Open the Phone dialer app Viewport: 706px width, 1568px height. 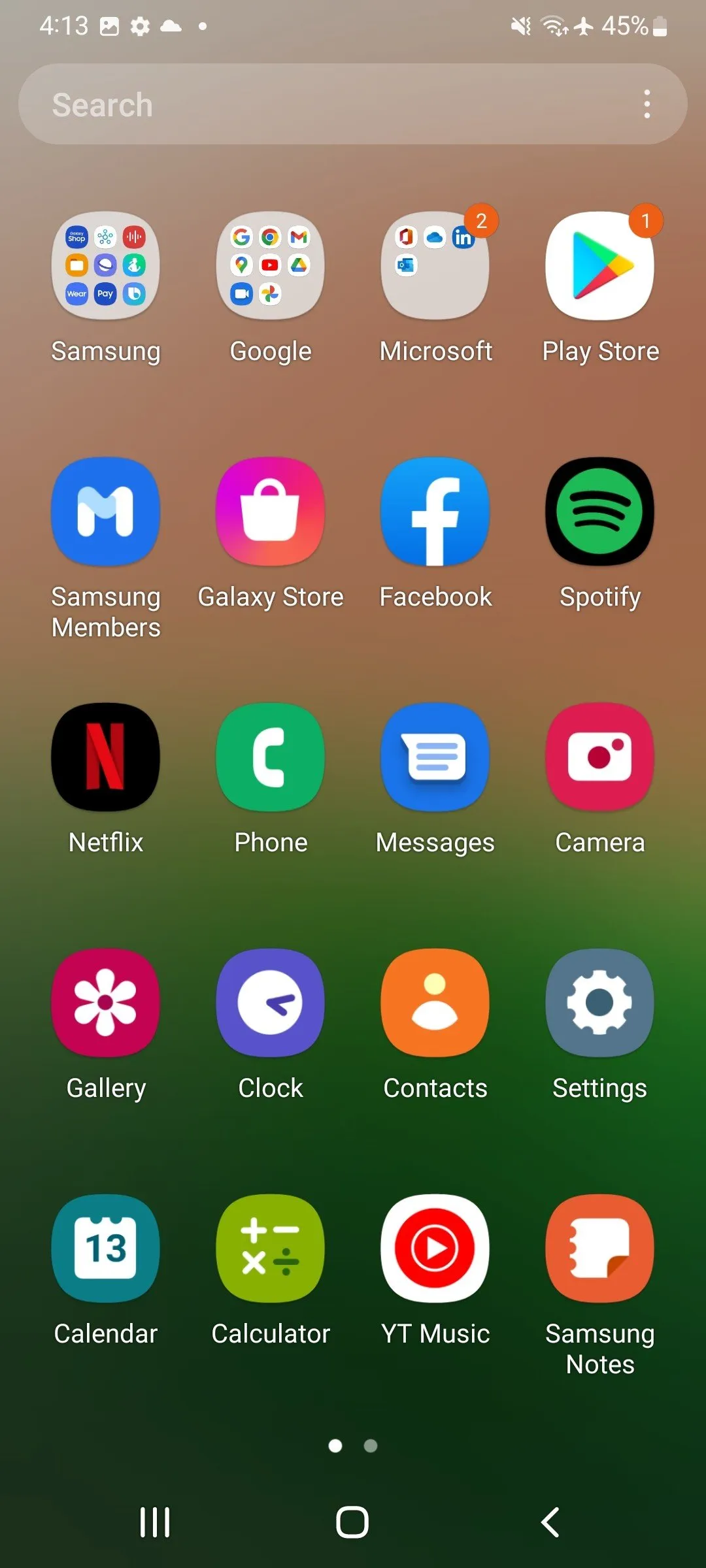tap(271, 757)
